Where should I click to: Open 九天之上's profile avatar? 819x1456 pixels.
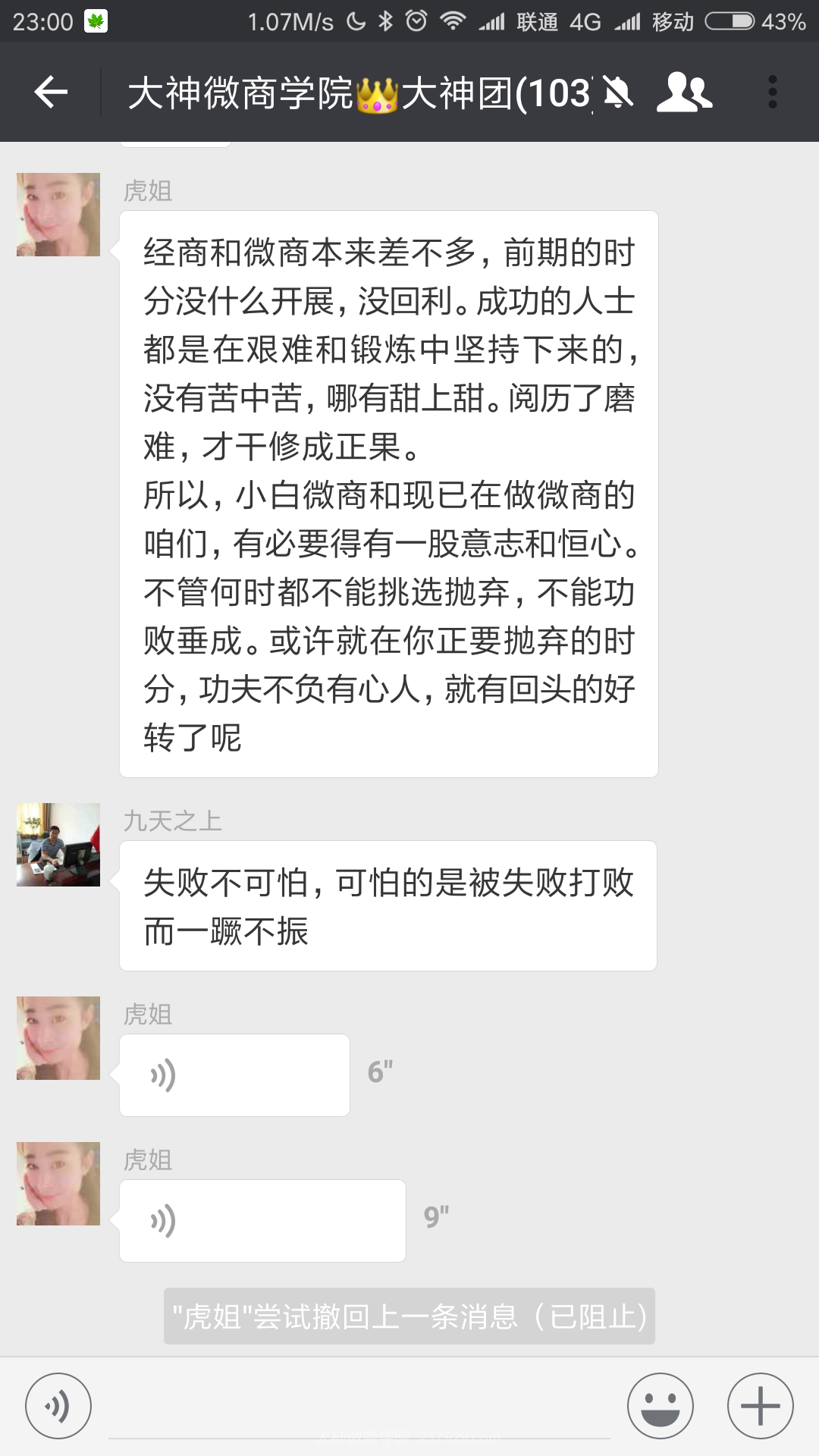58,845
